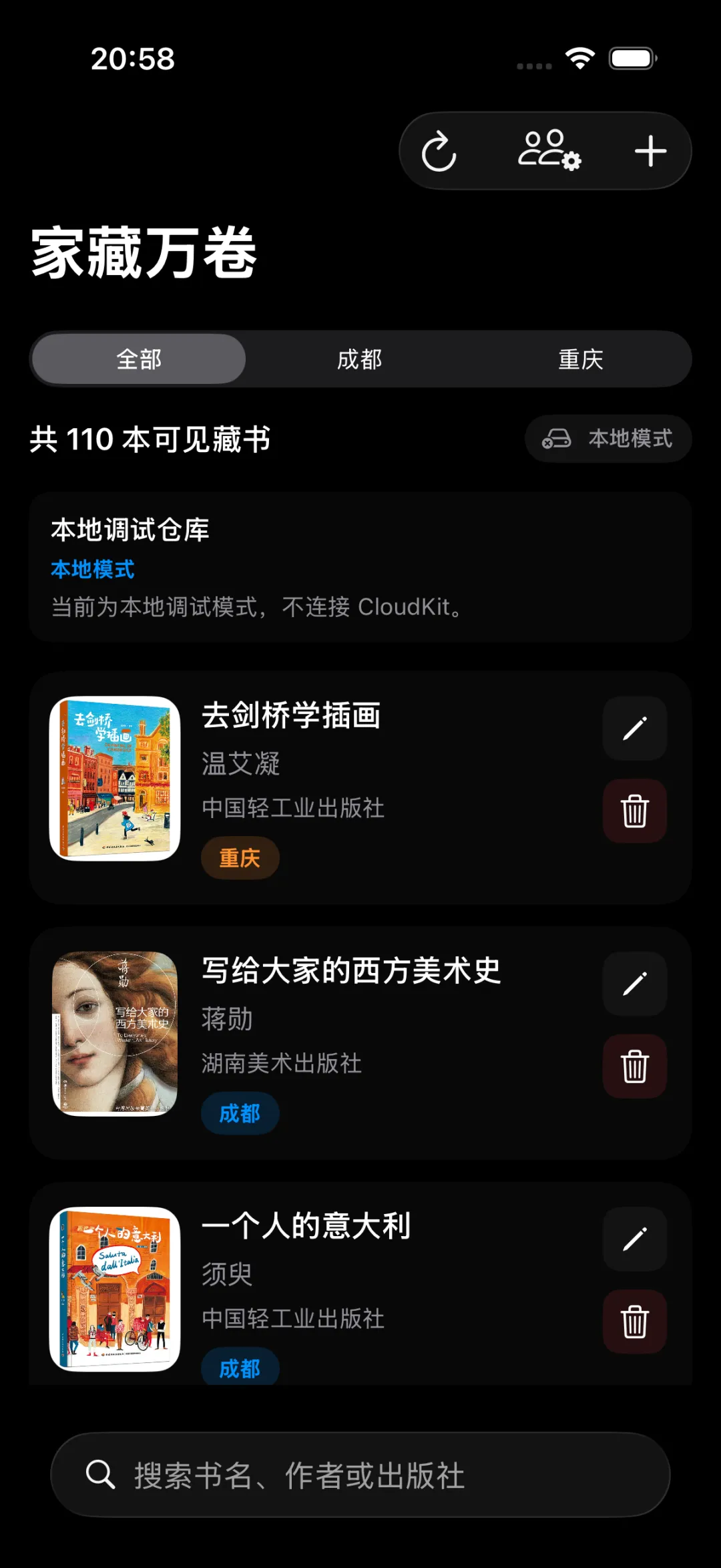Switch to the 全部 tab

coord(139,360)
